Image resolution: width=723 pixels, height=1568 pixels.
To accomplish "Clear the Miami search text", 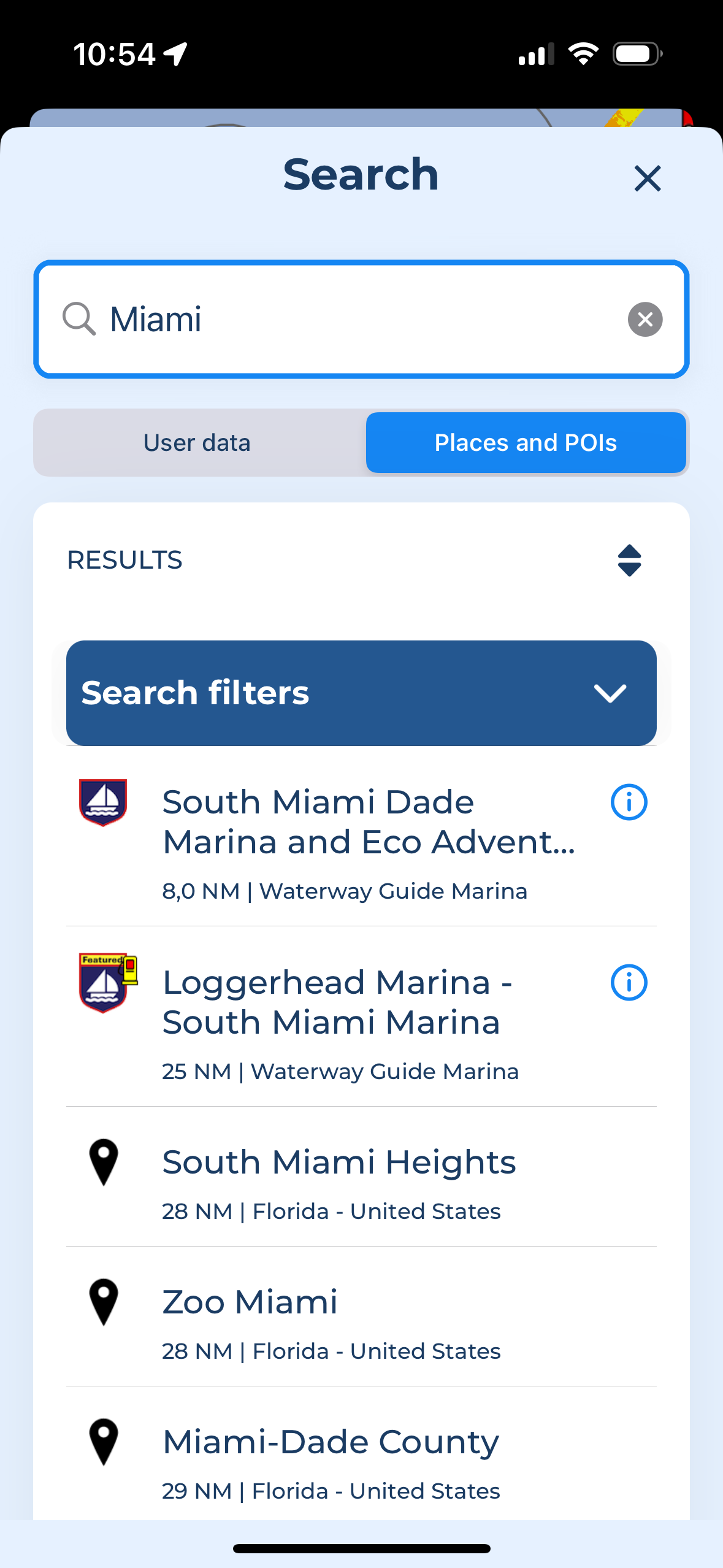I will click(645, 319).
